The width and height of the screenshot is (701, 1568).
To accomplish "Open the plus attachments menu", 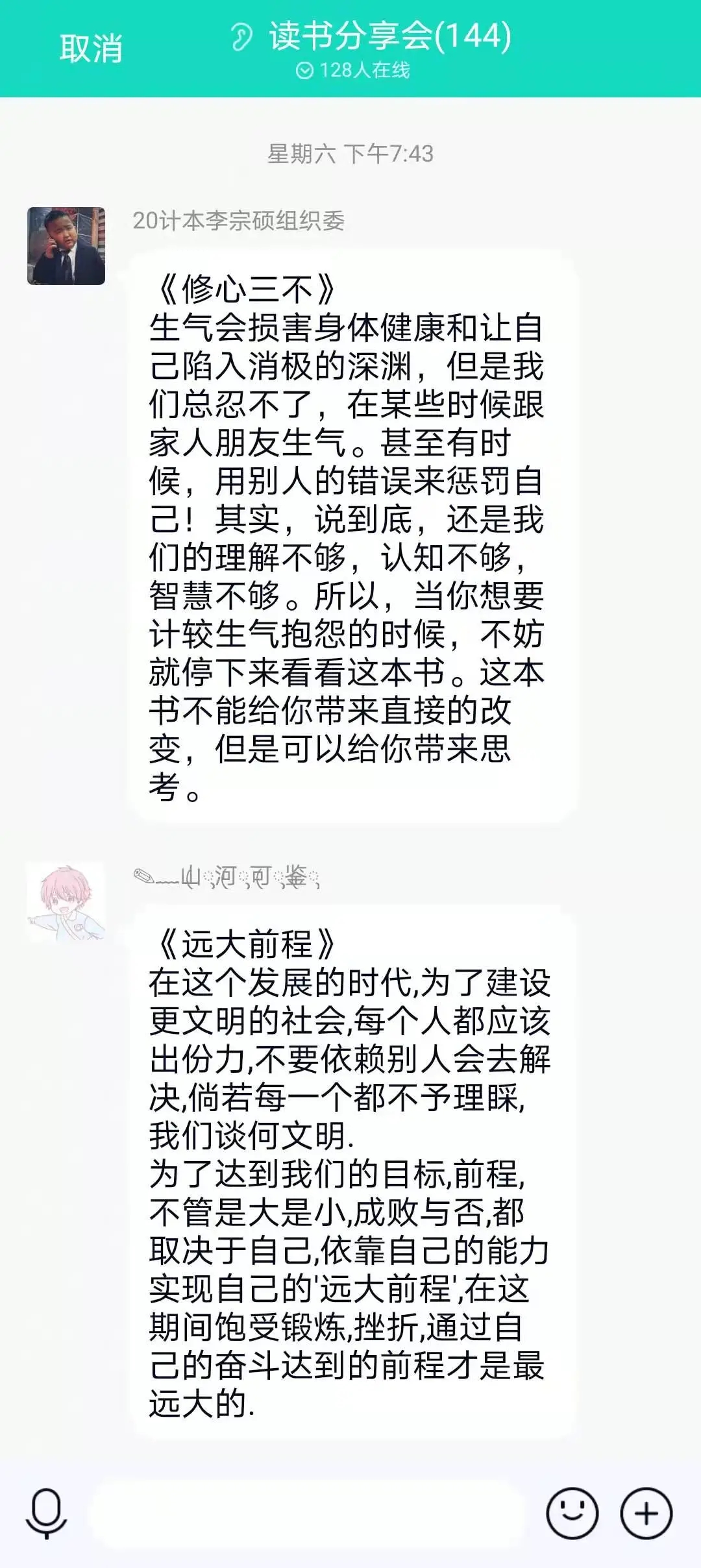I will coord(646,1513).
